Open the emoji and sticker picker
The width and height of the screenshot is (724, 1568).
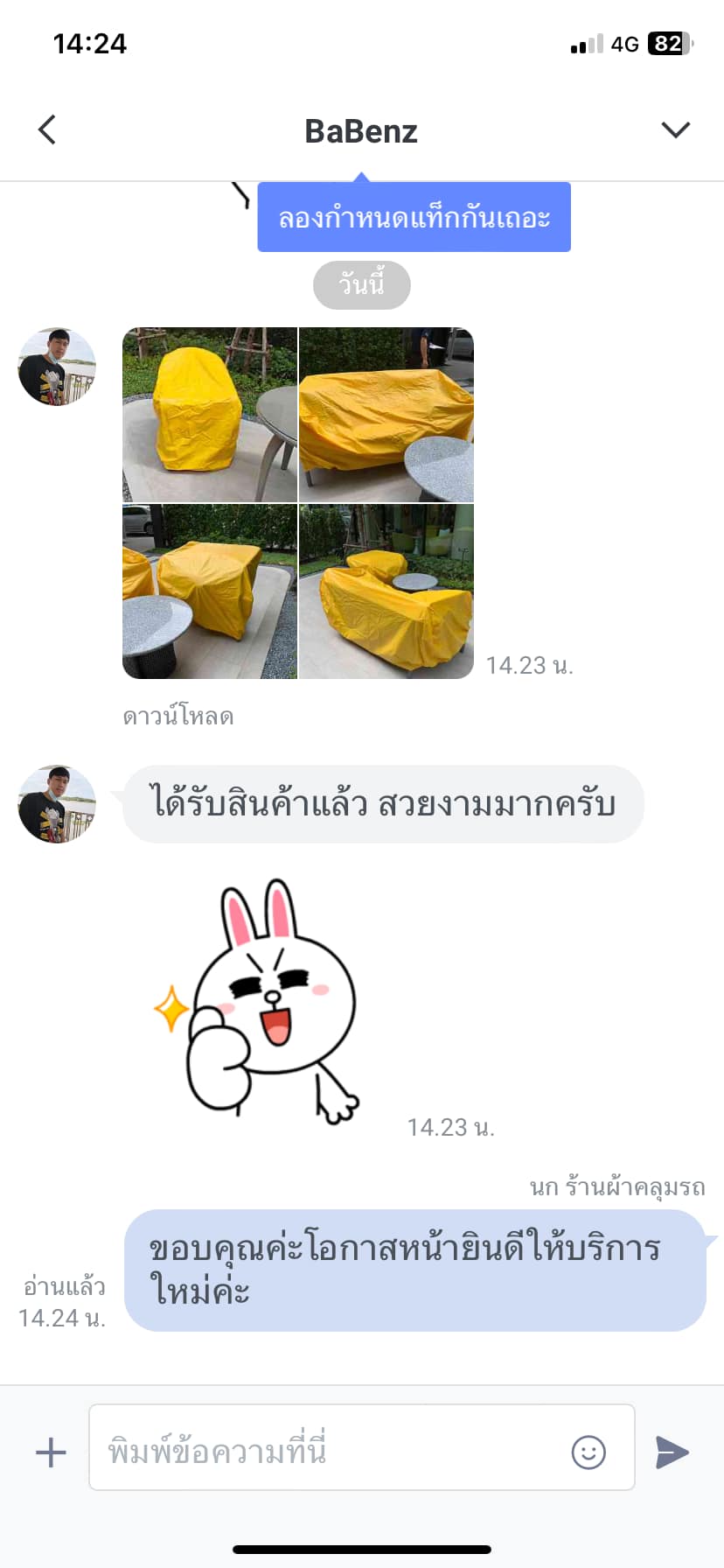tap(588, 1452)
